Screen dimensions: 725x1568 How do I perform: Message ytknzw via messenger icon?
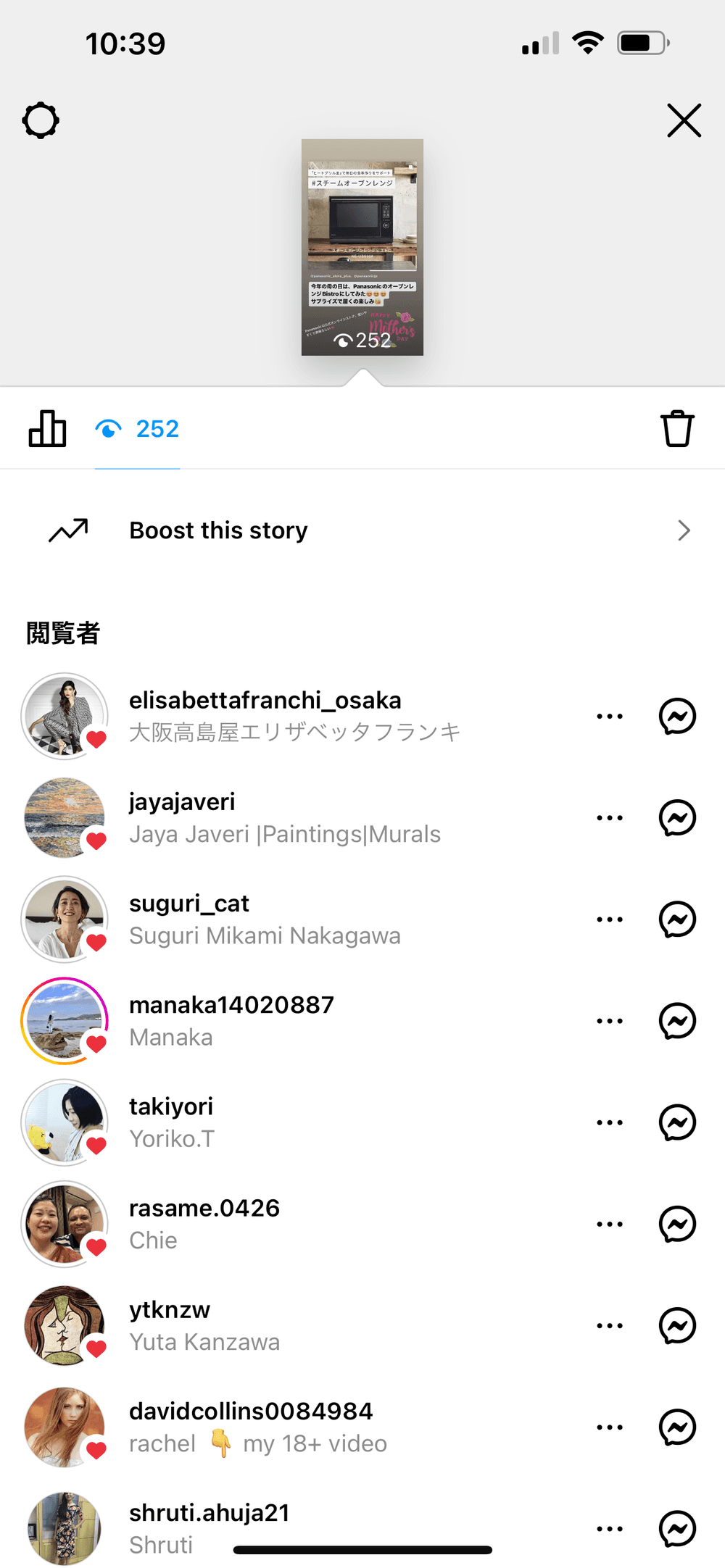677,1326
